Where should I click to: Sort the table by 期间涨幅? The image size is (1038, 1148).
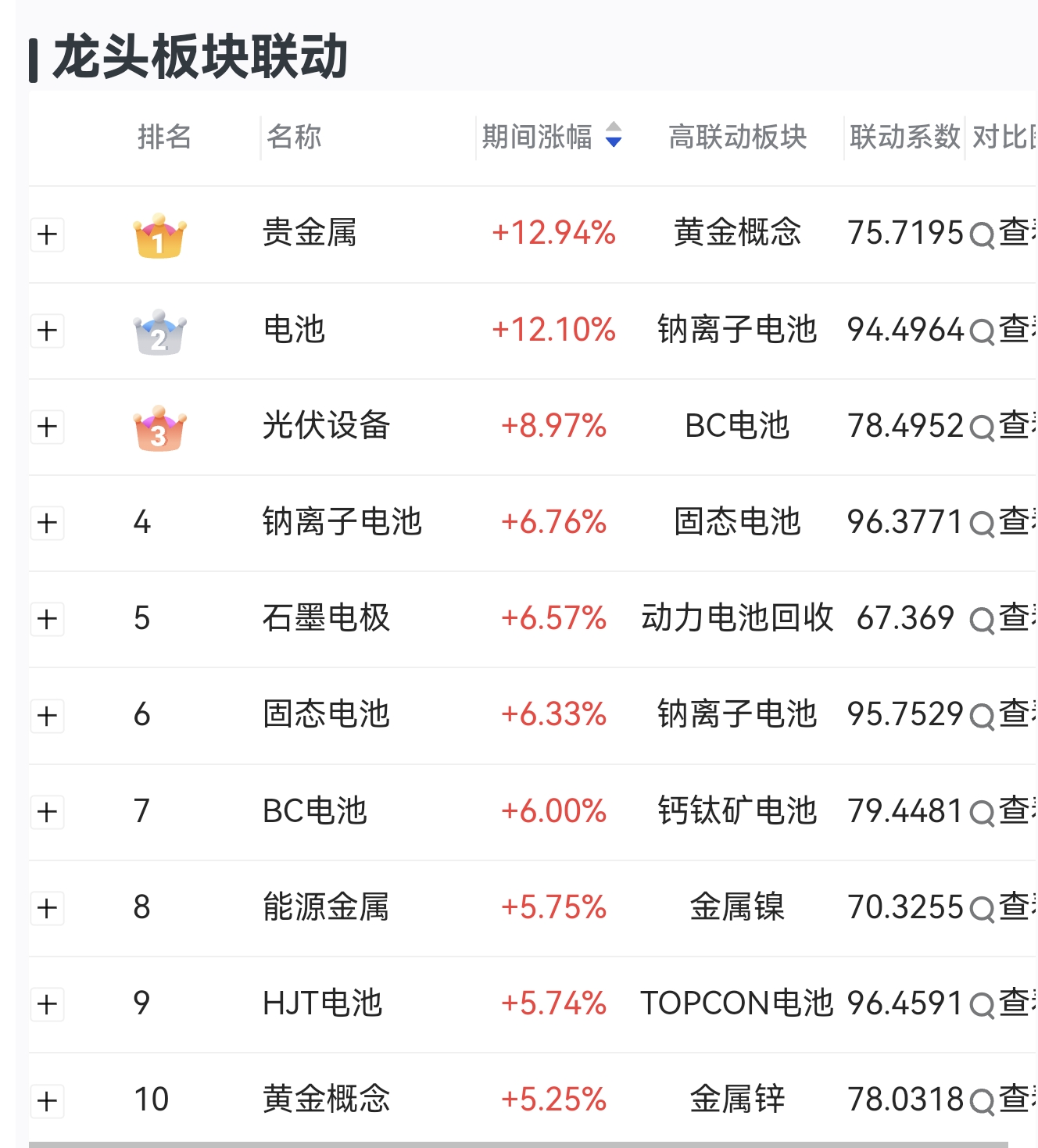click(614, 135)
